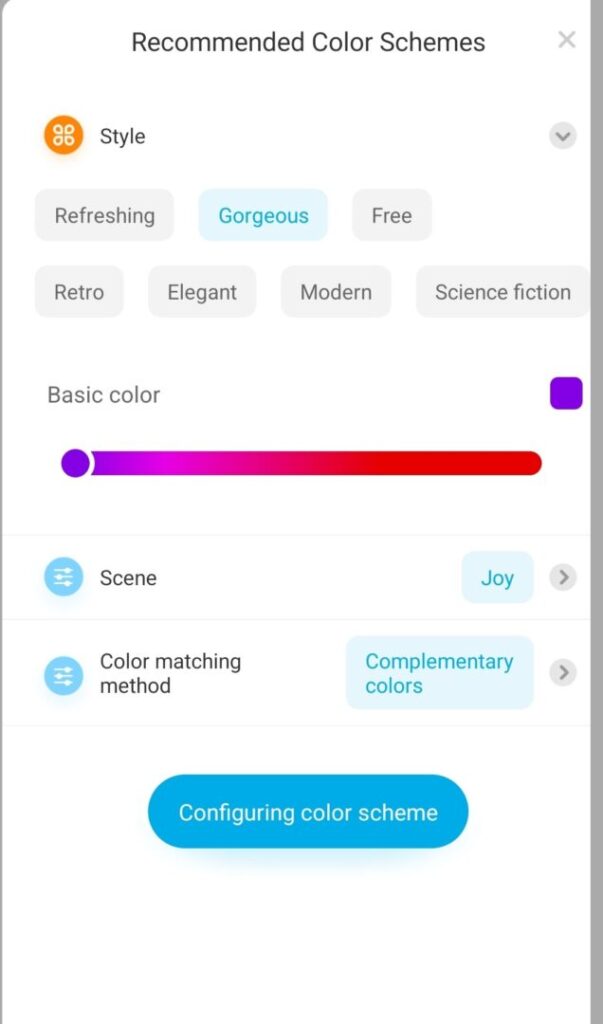Pick the Free style chip
Image resolution: width=603 pixels, height=1024 pixels.
pos(392,215)
